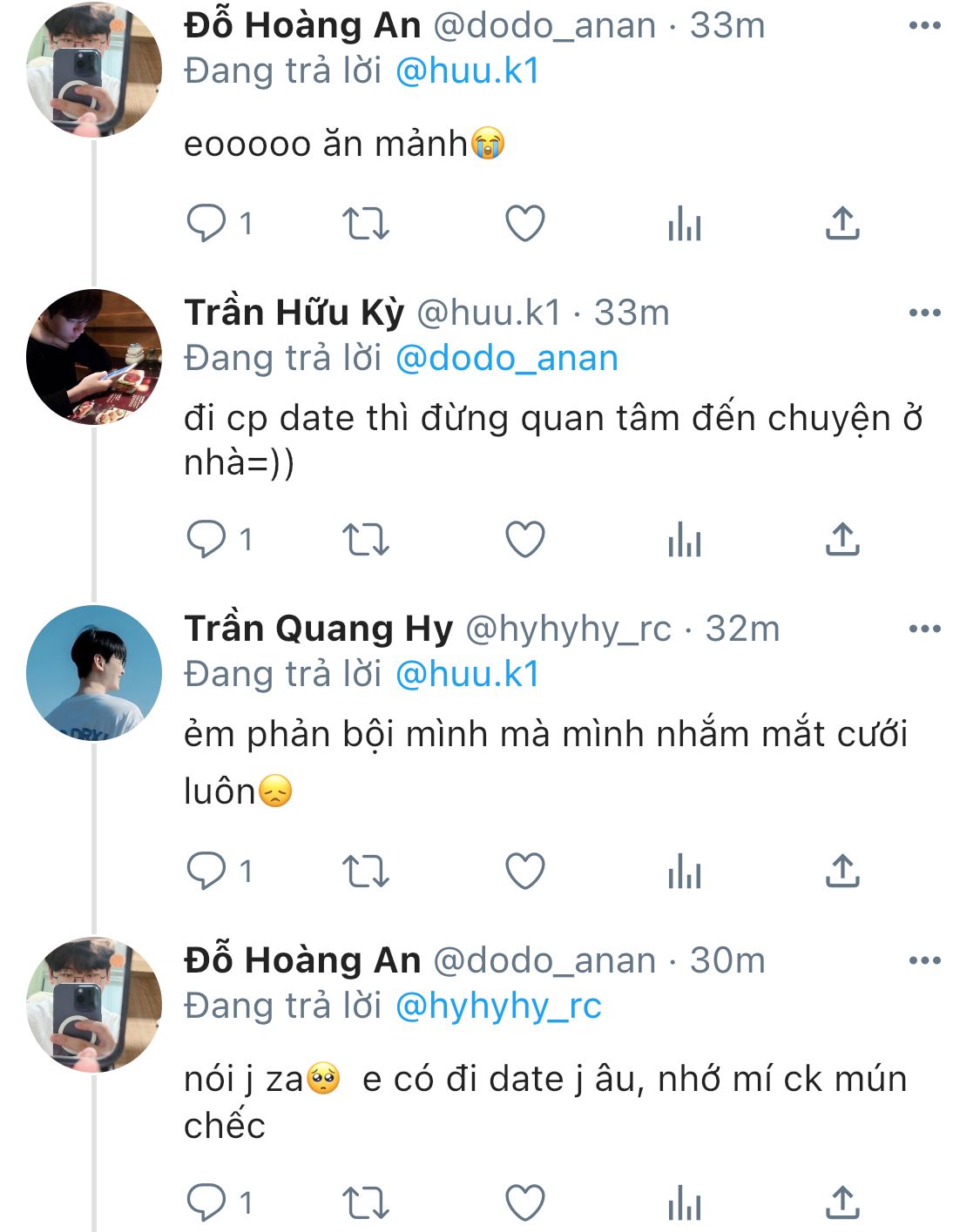Like Trần Quang Hy's tweet
980x1232 pixels.
tap(525, 871)
